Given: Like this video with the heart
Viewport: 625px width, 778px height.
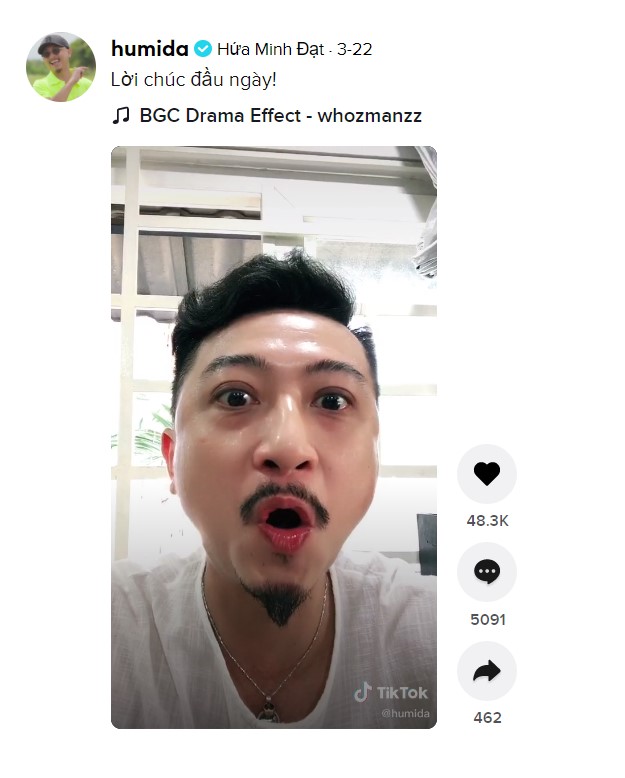Looking at the screenshot, I should point(486,474).
